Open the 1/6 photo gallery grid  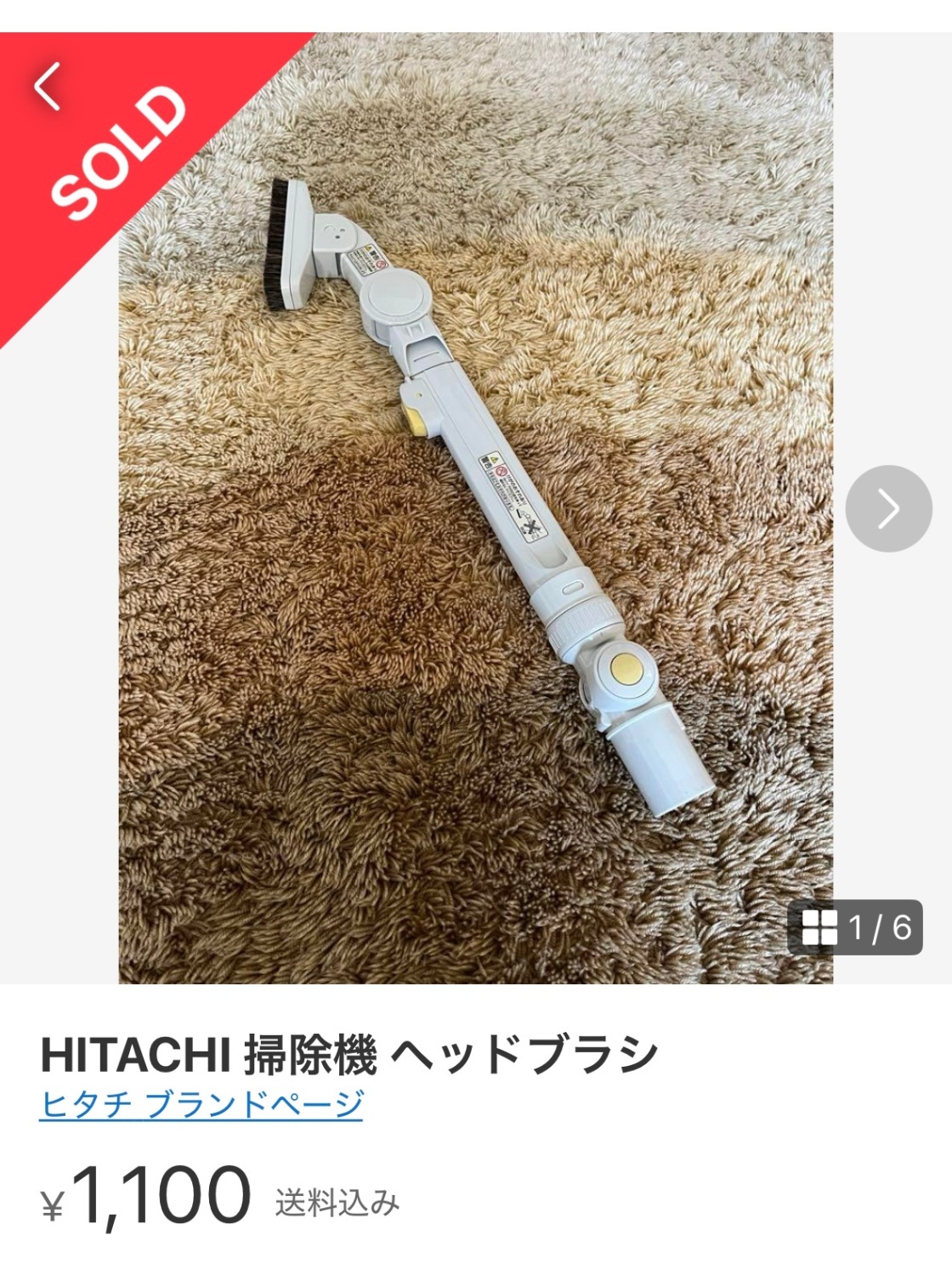(855, 927)
